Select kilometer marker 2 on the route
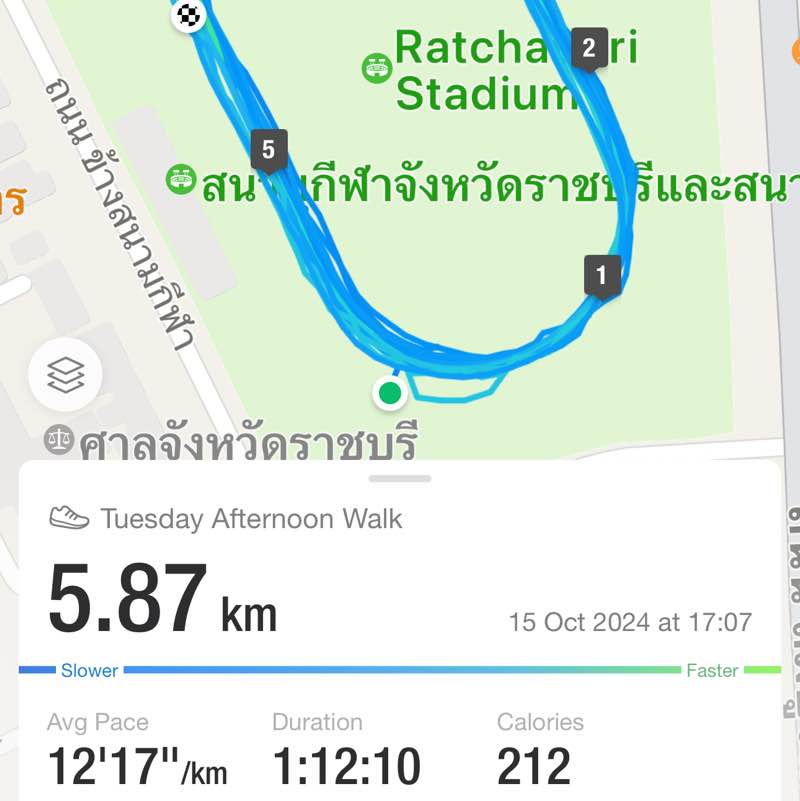 tap(588, 45)
